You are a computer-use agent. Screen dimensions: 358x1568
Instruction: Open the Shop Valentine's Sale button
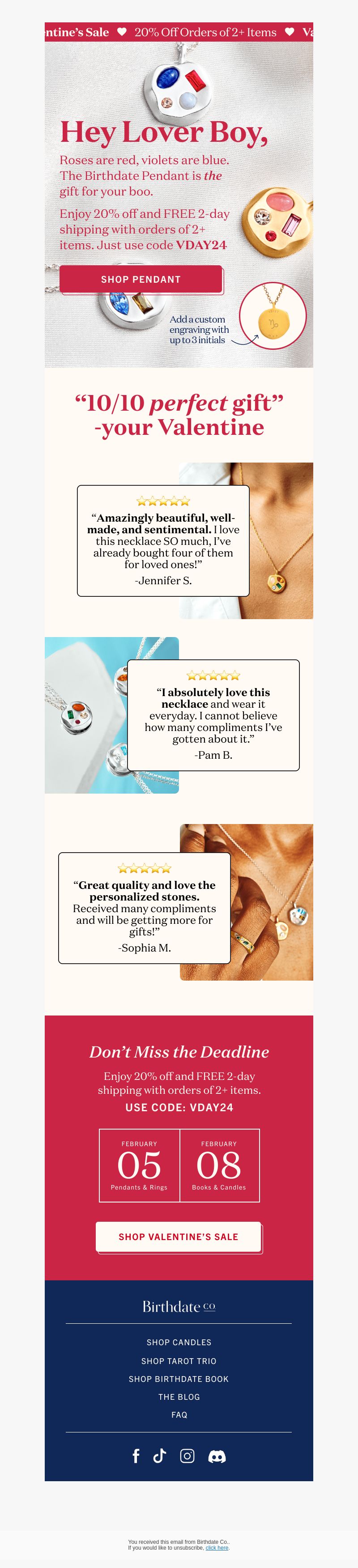pyautogui.click(x=179, y=1236)
